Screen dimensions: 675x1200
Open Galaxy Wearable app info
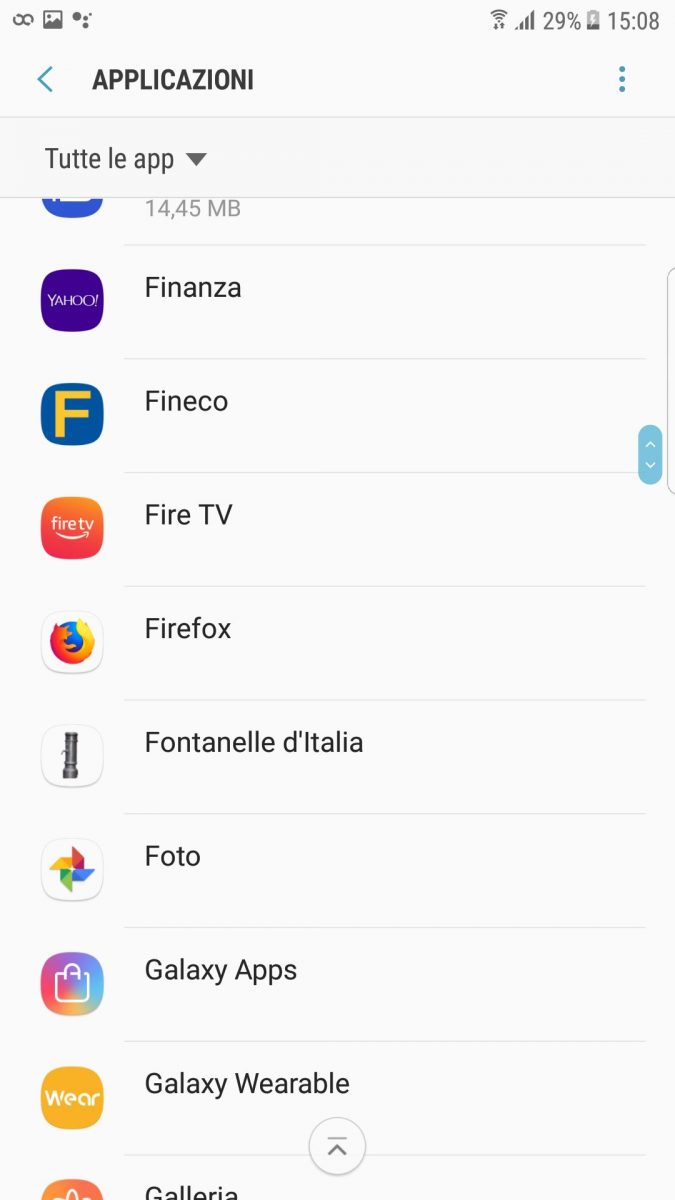(x=338, y=1098)
